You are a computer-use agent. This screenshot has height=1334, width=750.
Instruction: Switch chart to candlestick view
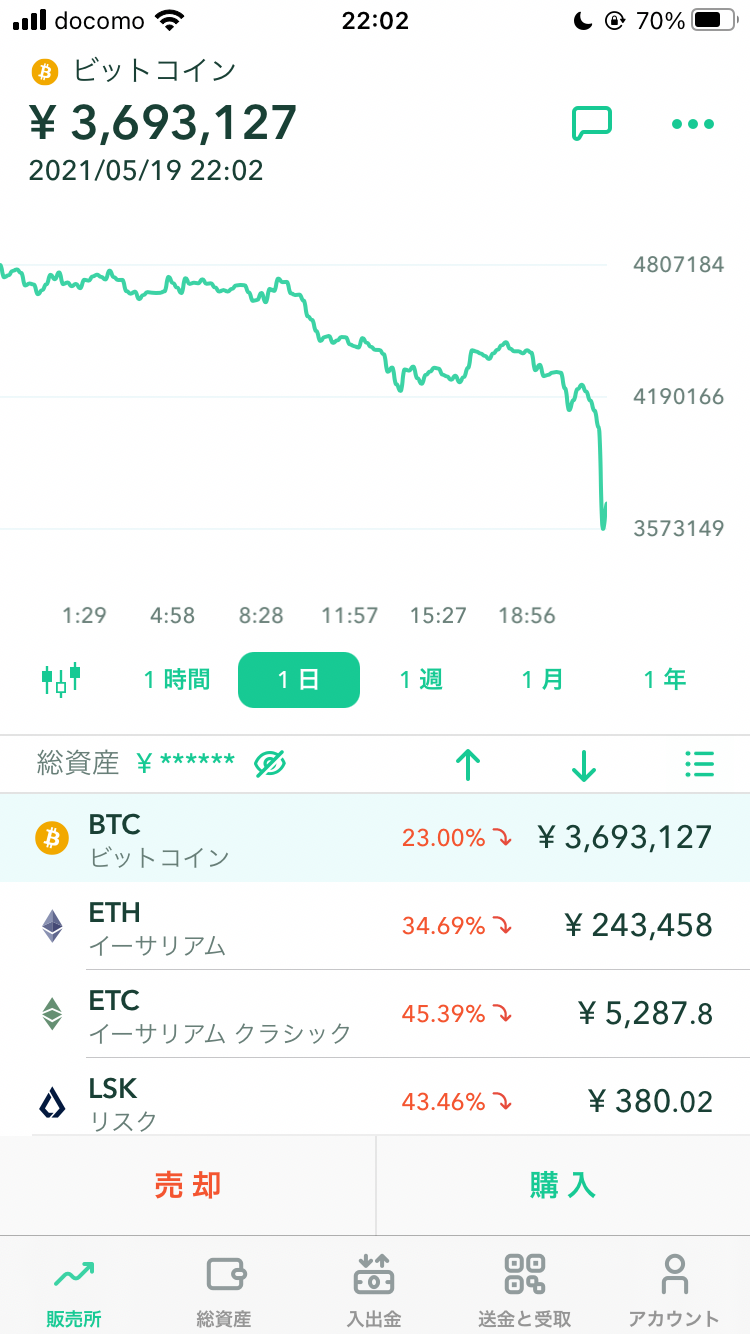pos(61,680)
